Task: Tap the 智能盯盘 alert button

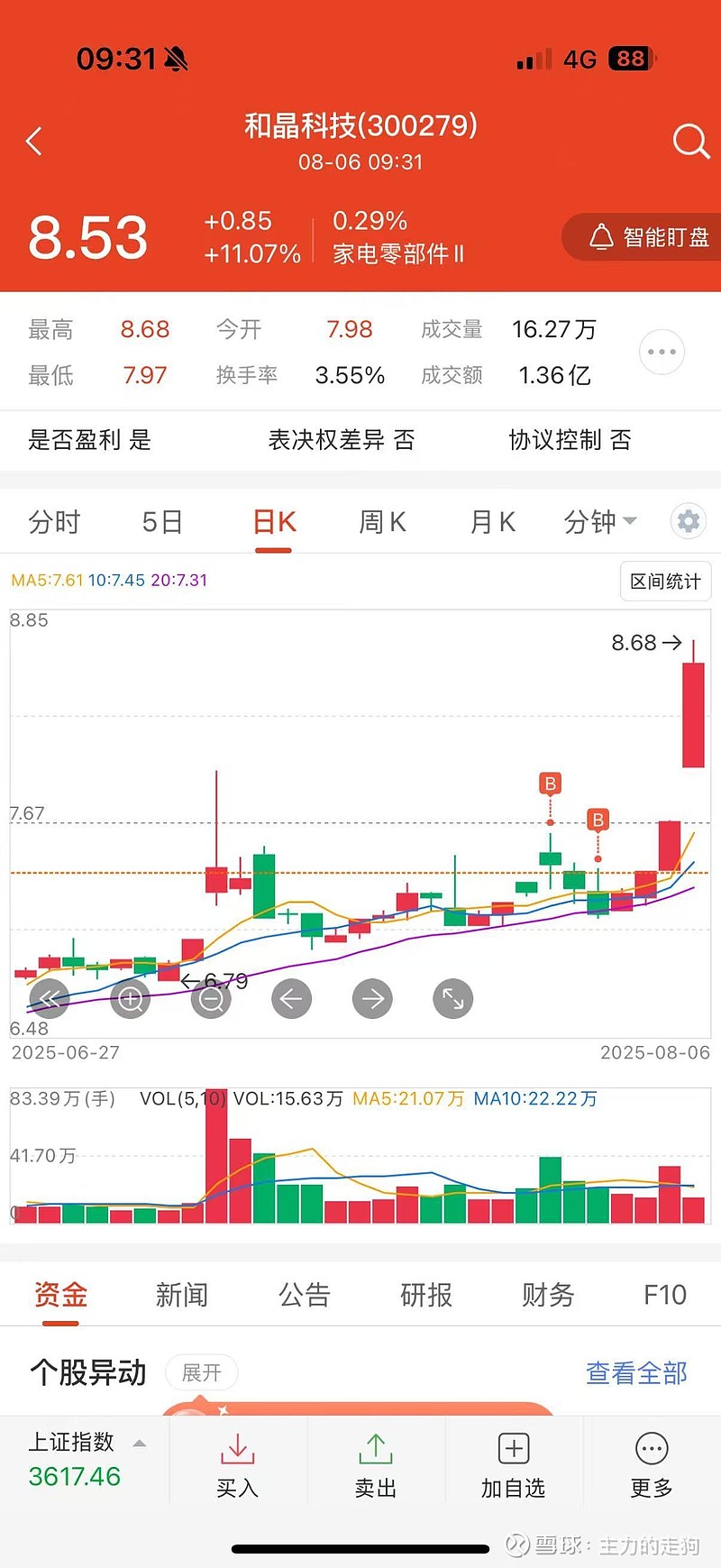Action: pyautogui.click(x=648, y=237)
